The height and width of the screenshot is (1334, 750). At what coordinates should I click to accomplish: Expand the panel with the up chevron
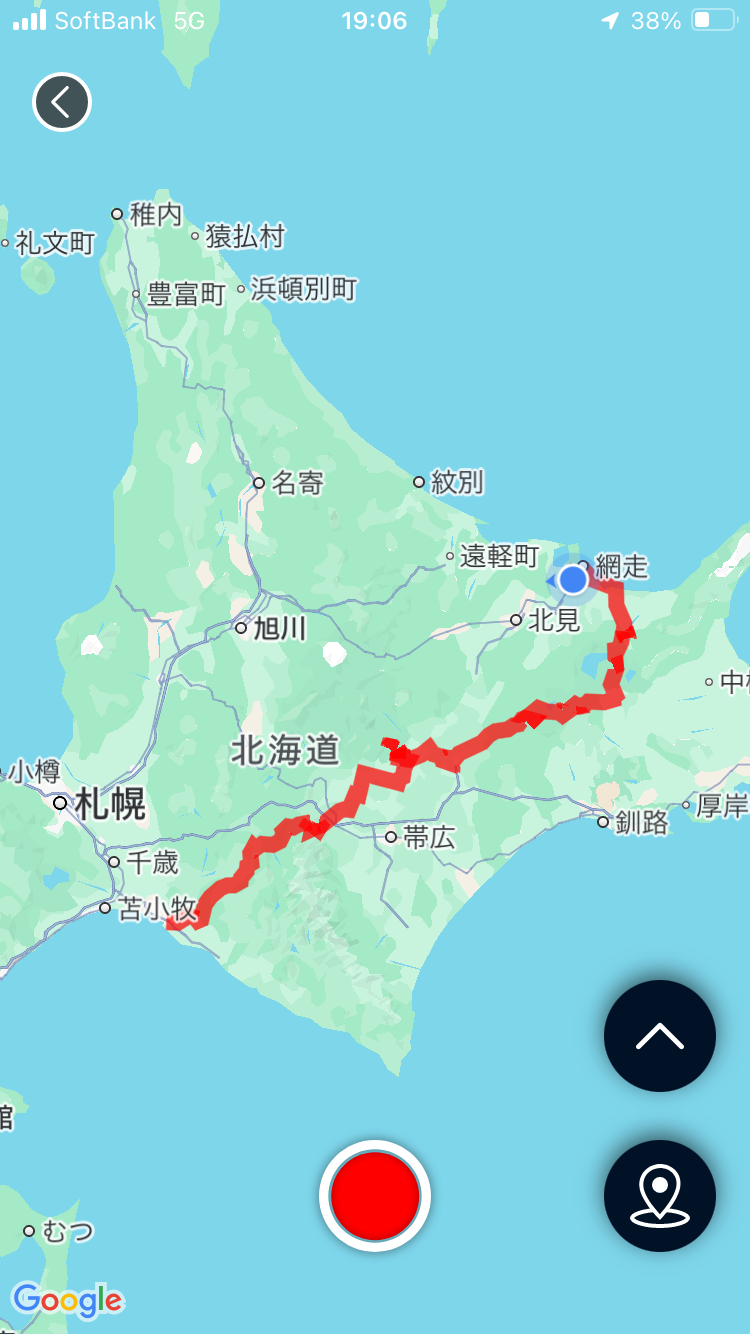tap(660, 1036)
